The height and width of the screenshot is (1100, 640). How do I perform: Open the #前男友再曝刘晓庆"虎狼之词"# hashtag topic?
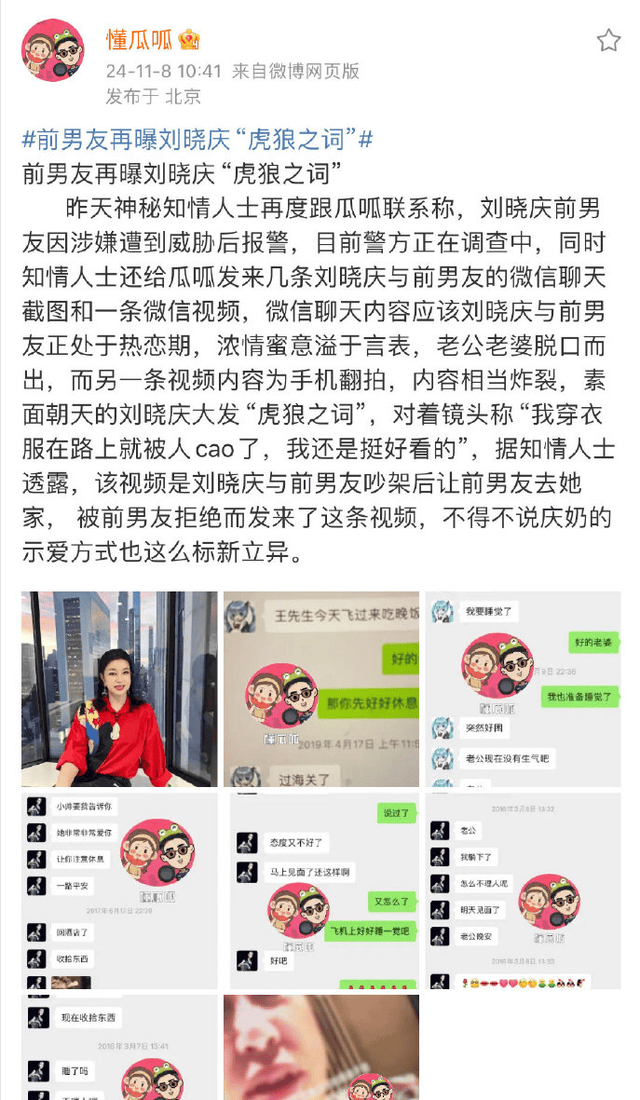click(x=197, y=139)
